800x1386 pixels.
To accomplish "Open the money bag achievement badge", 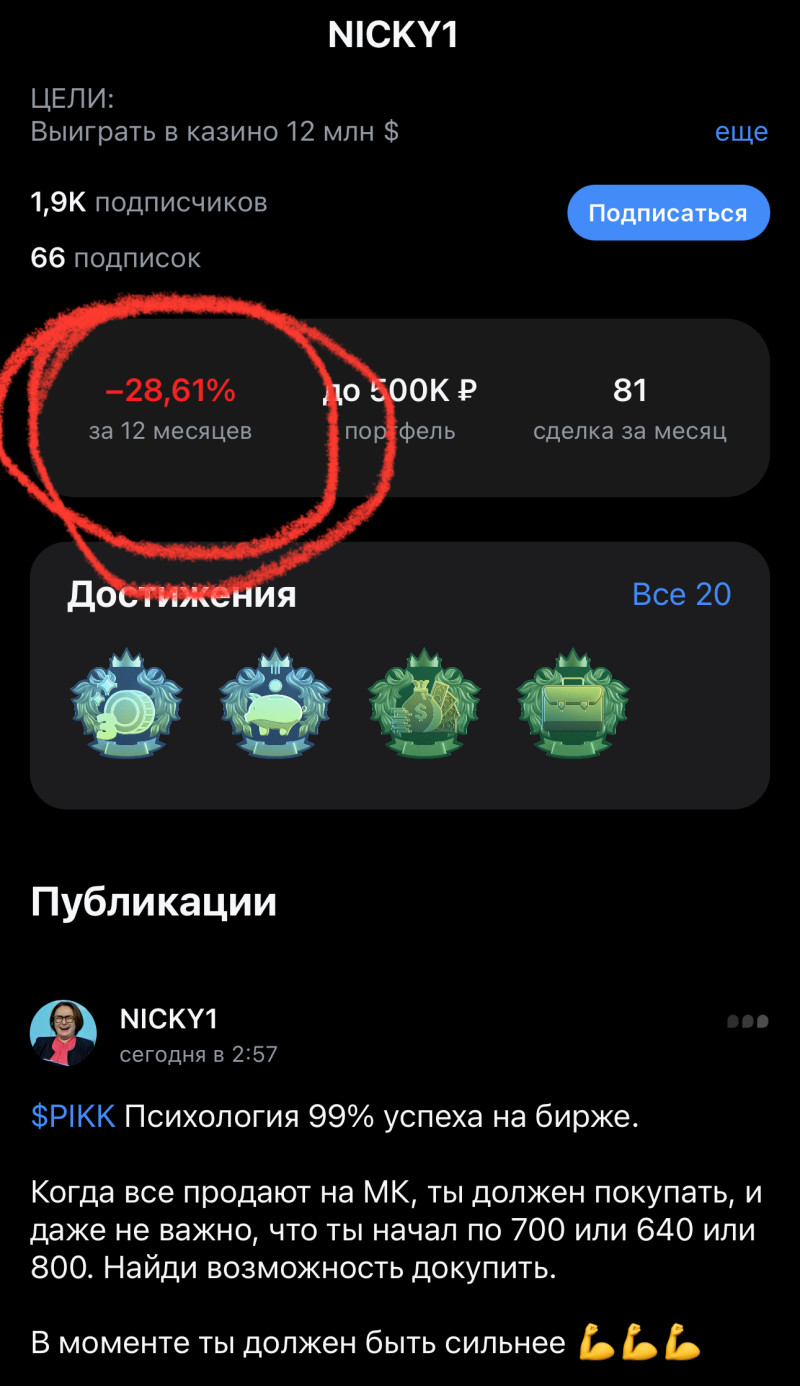I will (424, 704).
